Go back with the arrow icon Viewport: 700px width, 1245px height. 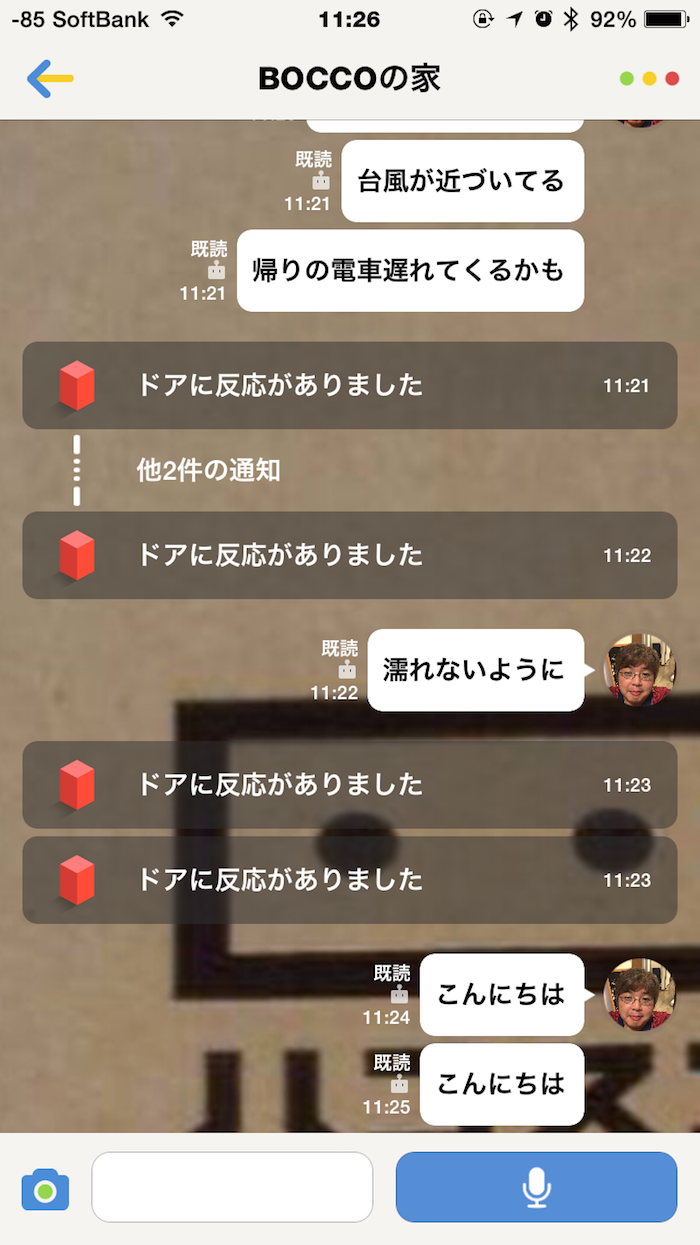pos(50,78)
